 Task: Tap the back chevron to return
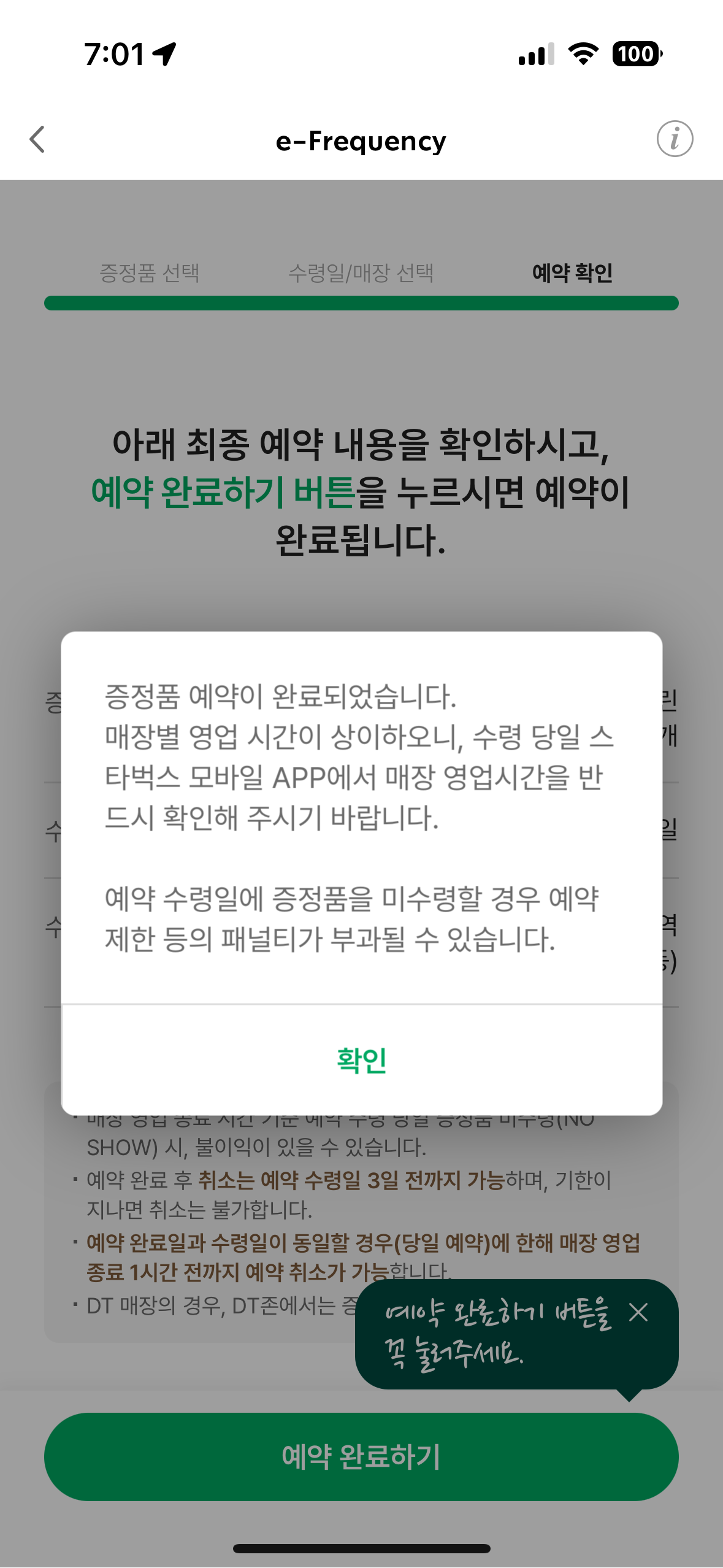point(38,140)
